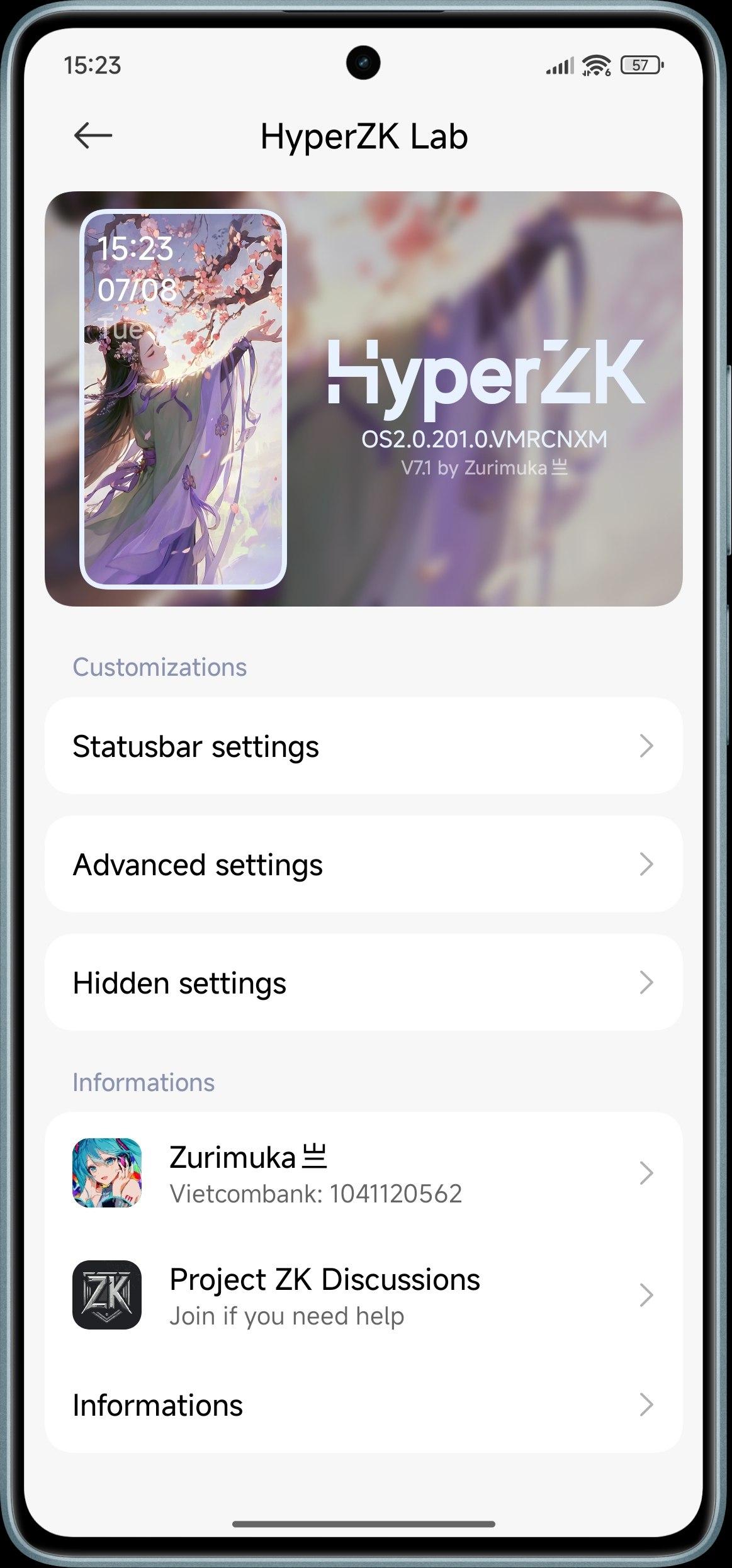
Task: Open the Zurimuka Vietcombank row
Action: tap(364, 1173)
